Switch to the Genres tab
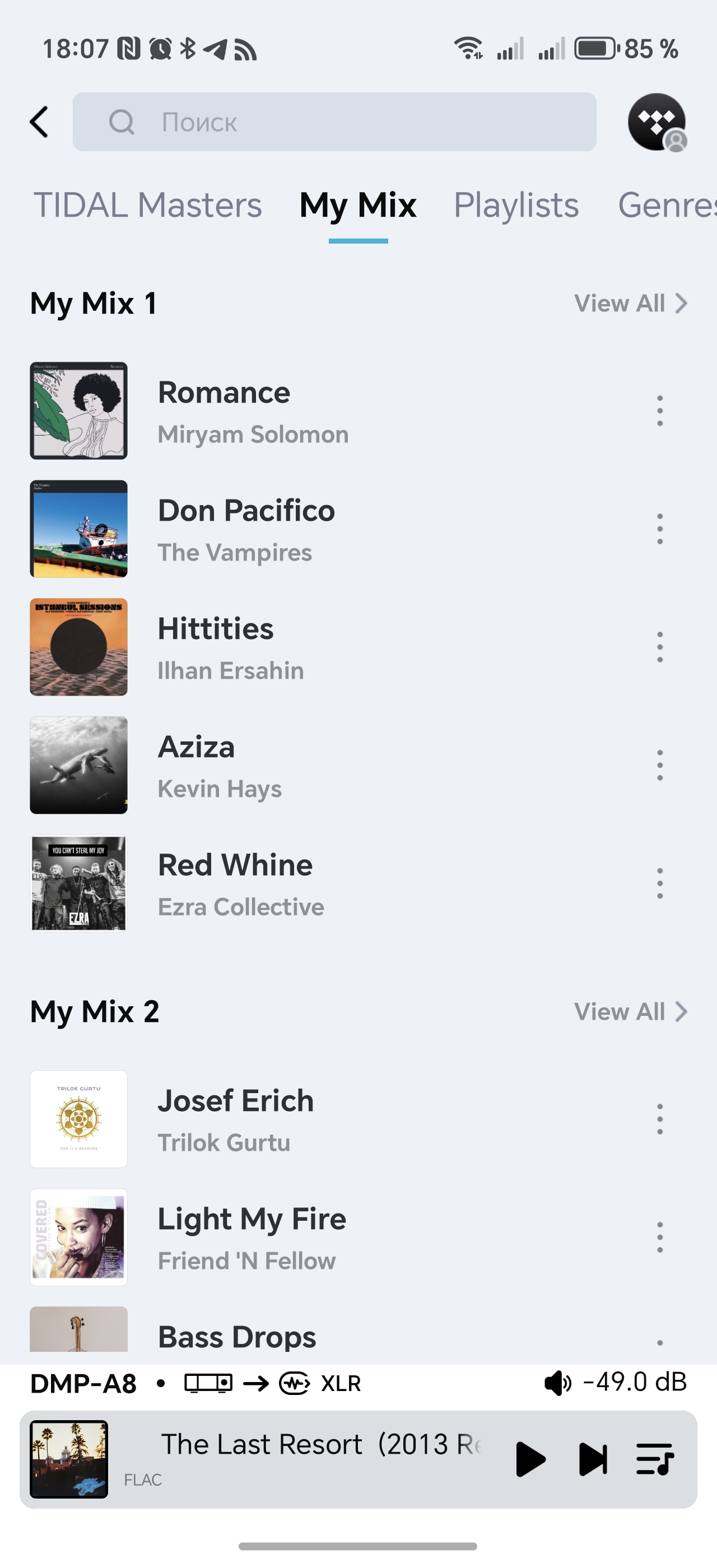Viewport: 717px width, 1568px height. point(667,205)
